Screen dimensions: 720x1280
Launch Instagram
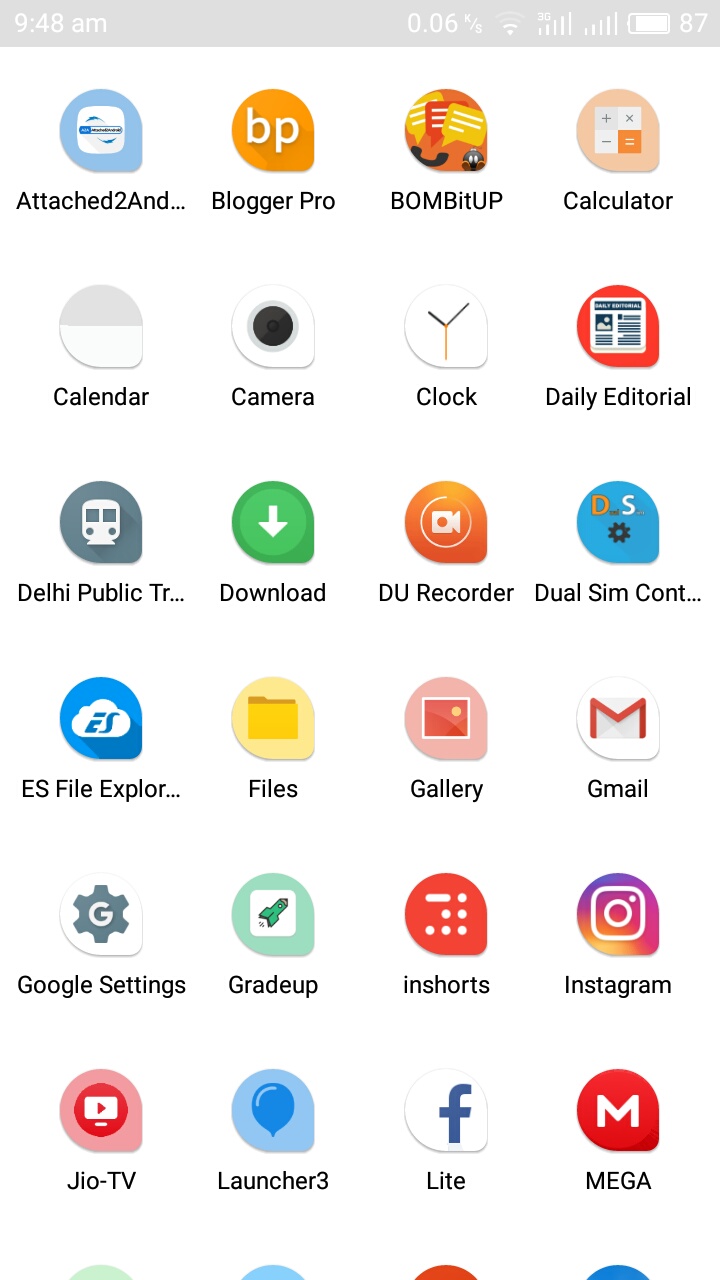point(618,915)
